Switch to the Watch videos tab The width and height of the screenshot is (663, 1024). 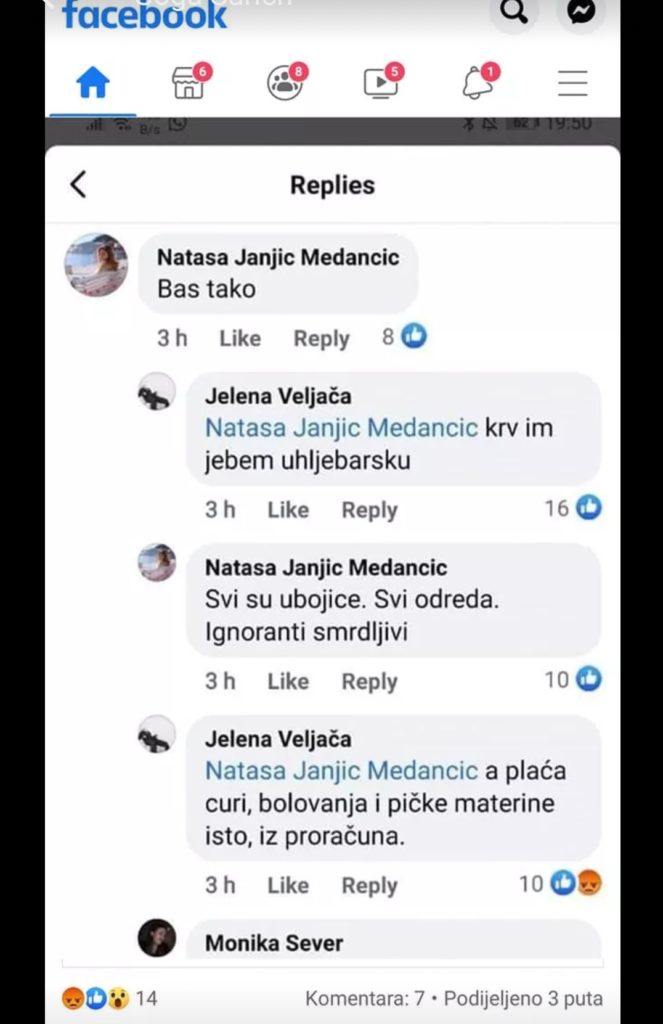pyautogui.click(x=381, y=84)
